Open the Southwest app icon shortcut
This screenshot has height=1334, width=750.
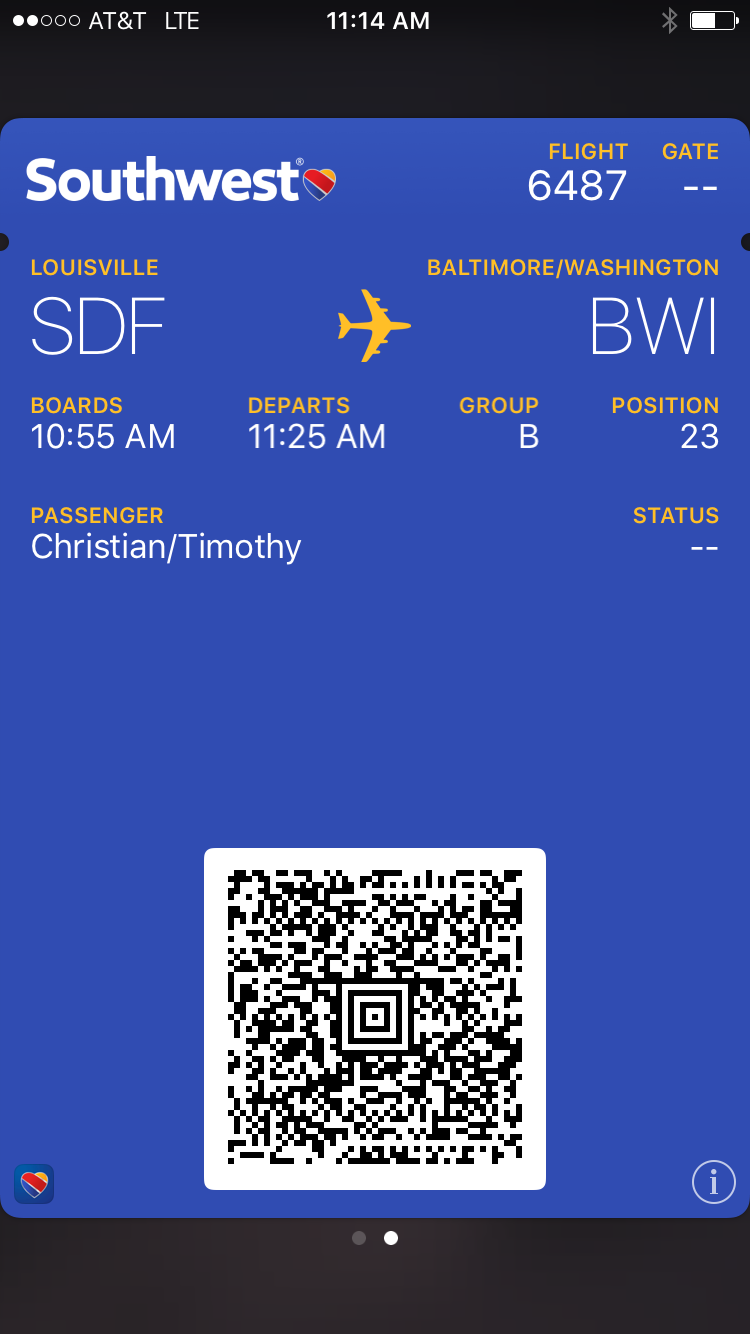(34, 1184)
